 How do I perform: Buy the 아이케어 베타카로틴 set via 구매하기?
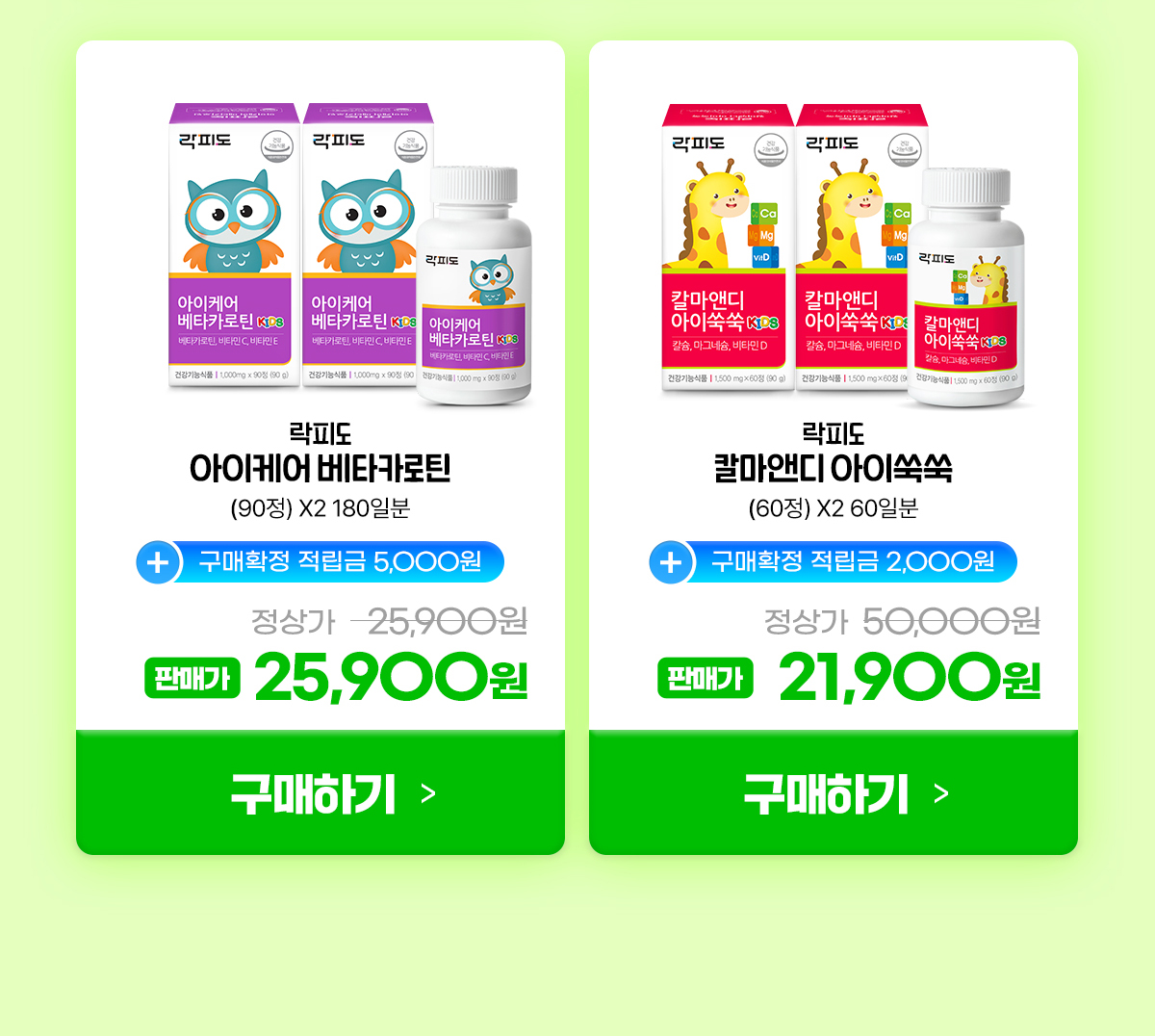point(321,792)
